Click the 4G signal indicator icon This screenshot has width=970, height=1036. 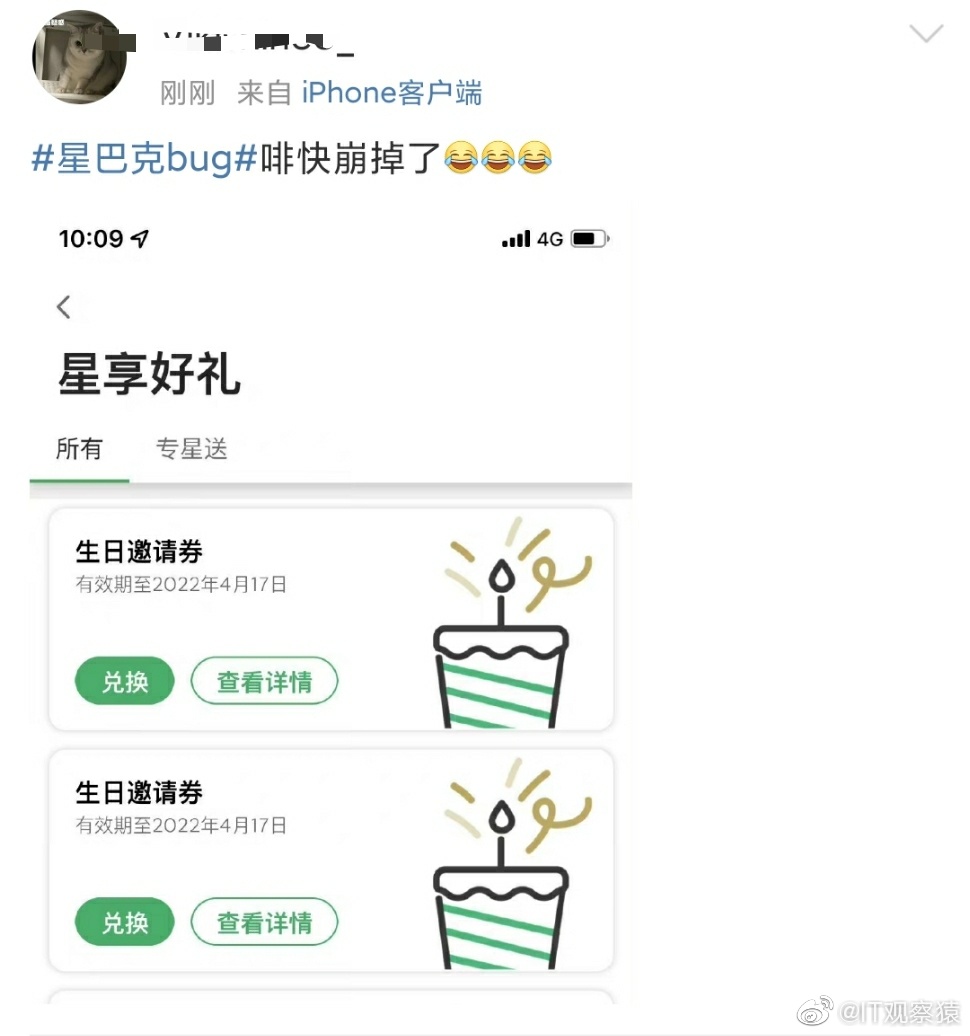click(516, 238)
